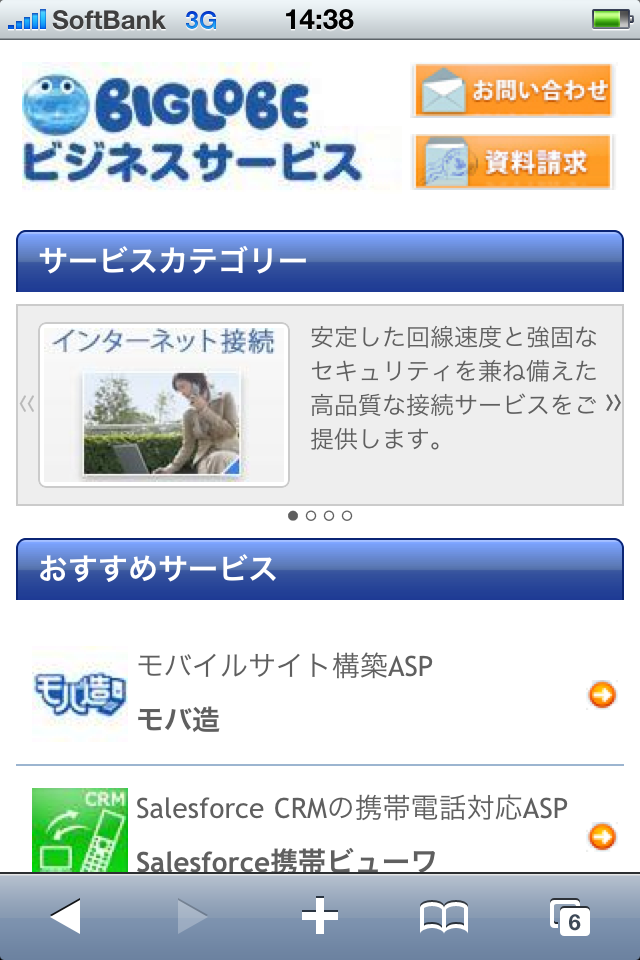The width and height of the screenshot is (640, 960).
Task: Go back with the browser back arrow
Action: click(65, 916)
